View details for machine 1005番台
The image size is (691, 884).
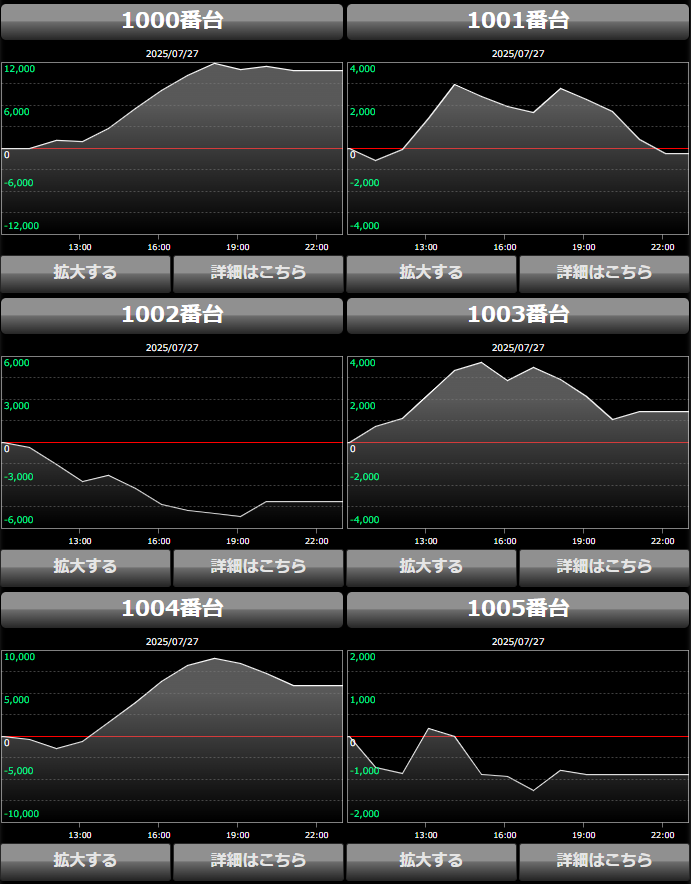point(604,860)
